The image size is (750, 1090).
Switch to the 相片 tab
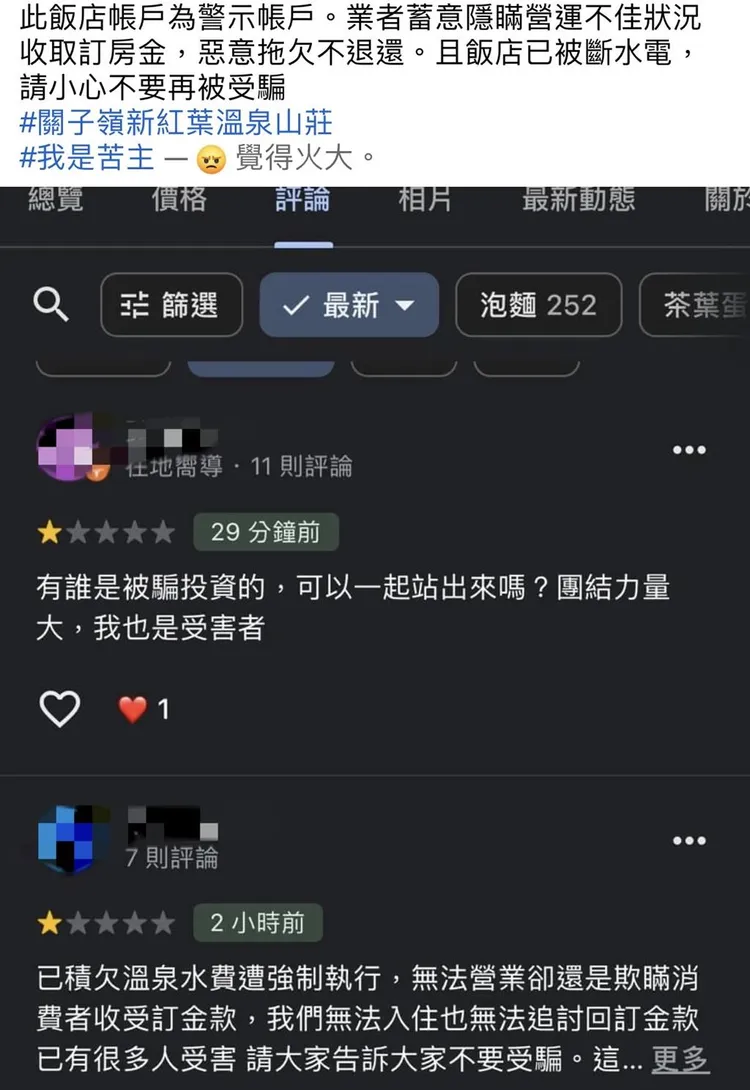click(427, 200)
